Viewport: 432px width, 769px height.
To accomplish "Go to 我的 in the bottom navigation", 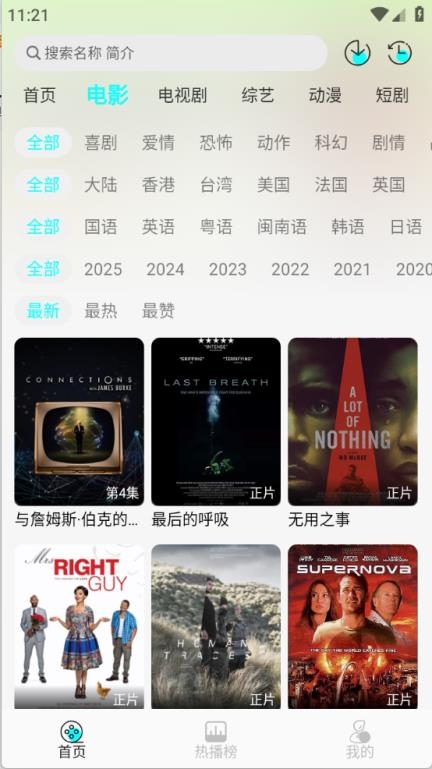I will tap(359, 740).
